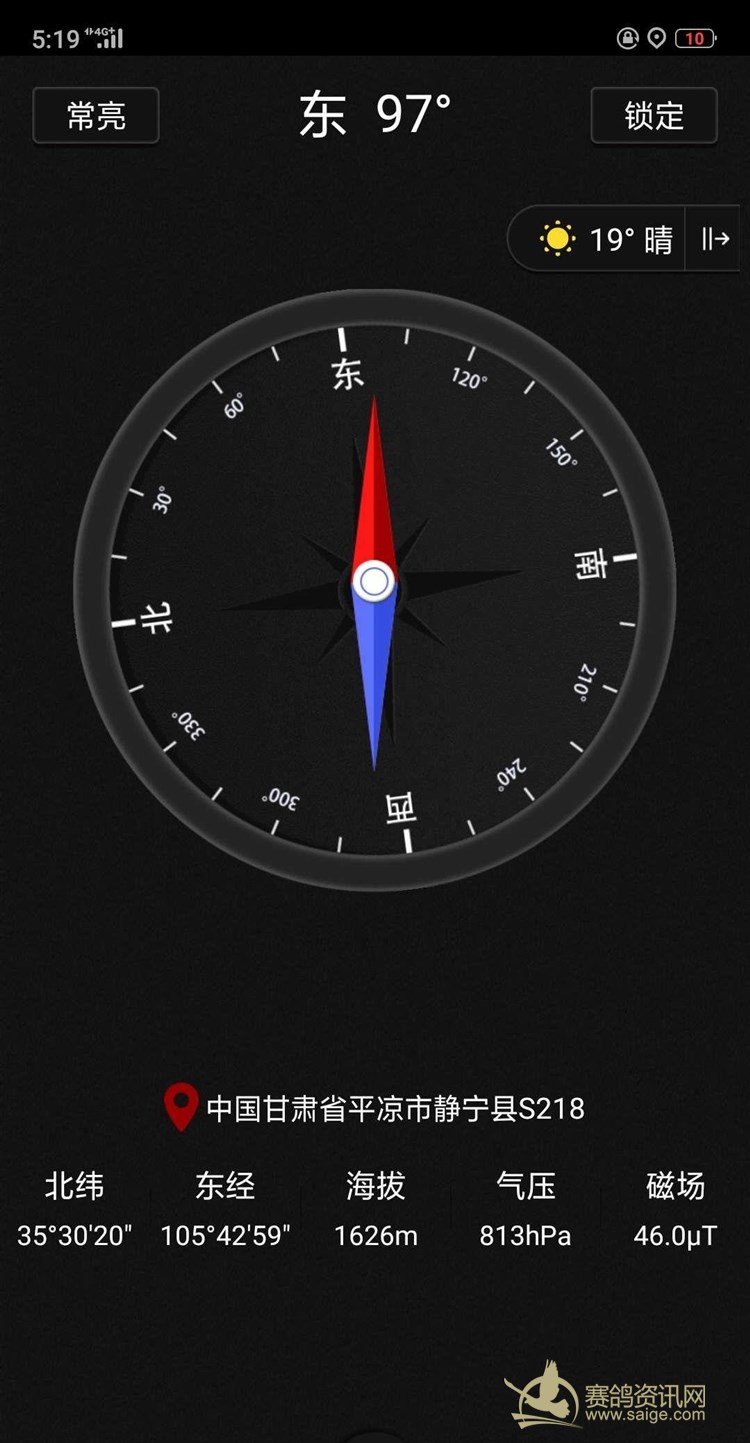The image size is (750, 1443).
Task: Tap the 常亮 keep-screen-on button
Action: pos(96,116)
